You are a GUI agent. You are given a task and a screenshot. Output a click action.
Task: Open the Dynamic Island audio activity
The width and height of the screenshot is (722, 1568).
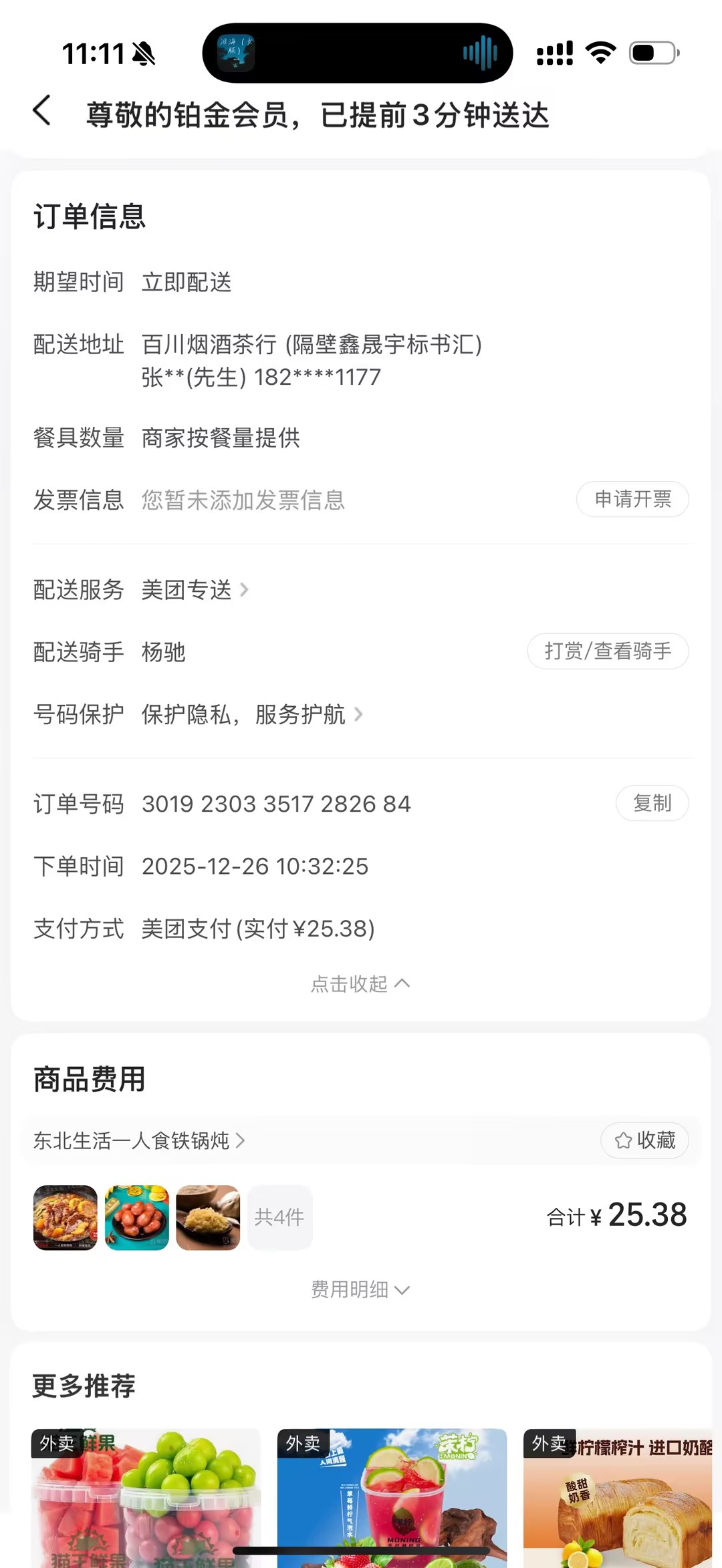[x=357, y=53]
